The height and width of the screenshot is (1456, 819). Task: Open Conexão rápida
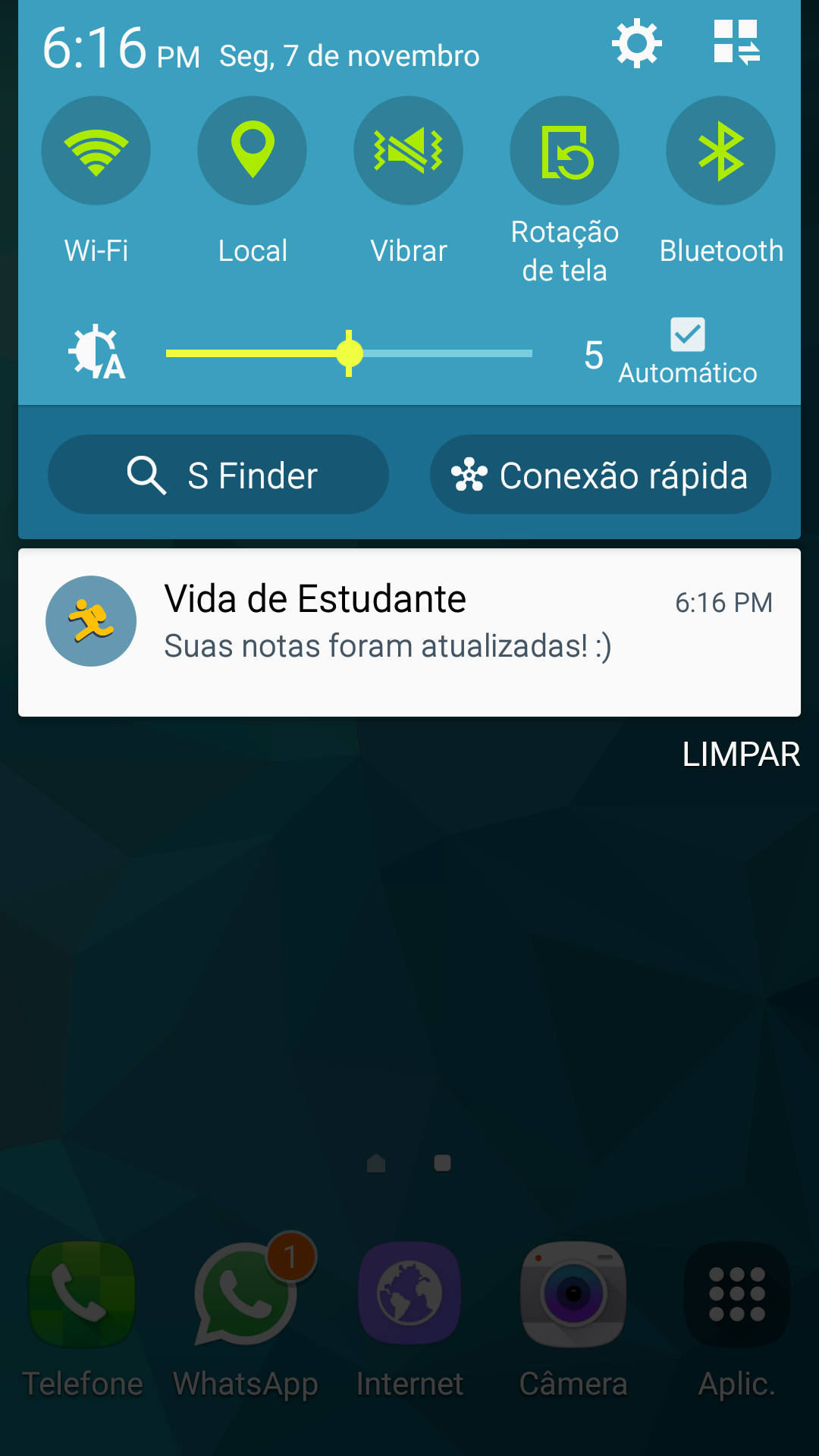click(601, 475)
